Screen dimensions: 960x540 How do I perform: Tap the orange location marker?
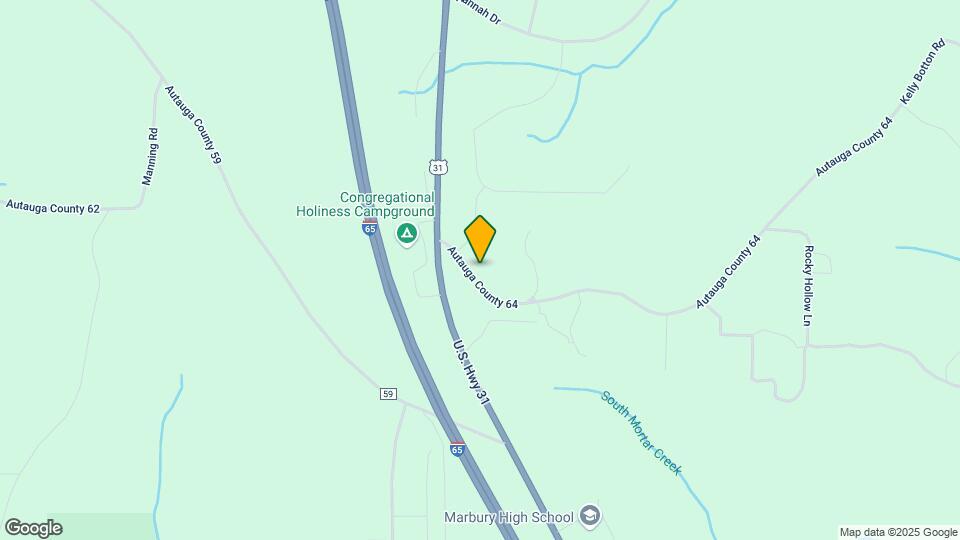pos(480,238)
